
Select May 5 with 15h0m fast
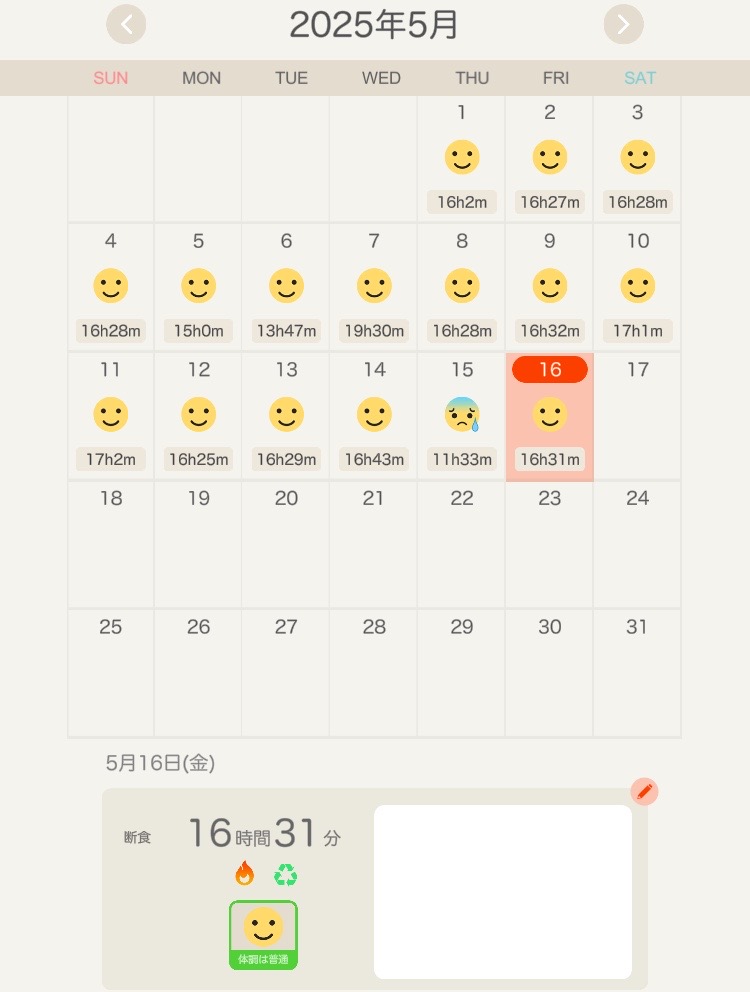point(198,287)
